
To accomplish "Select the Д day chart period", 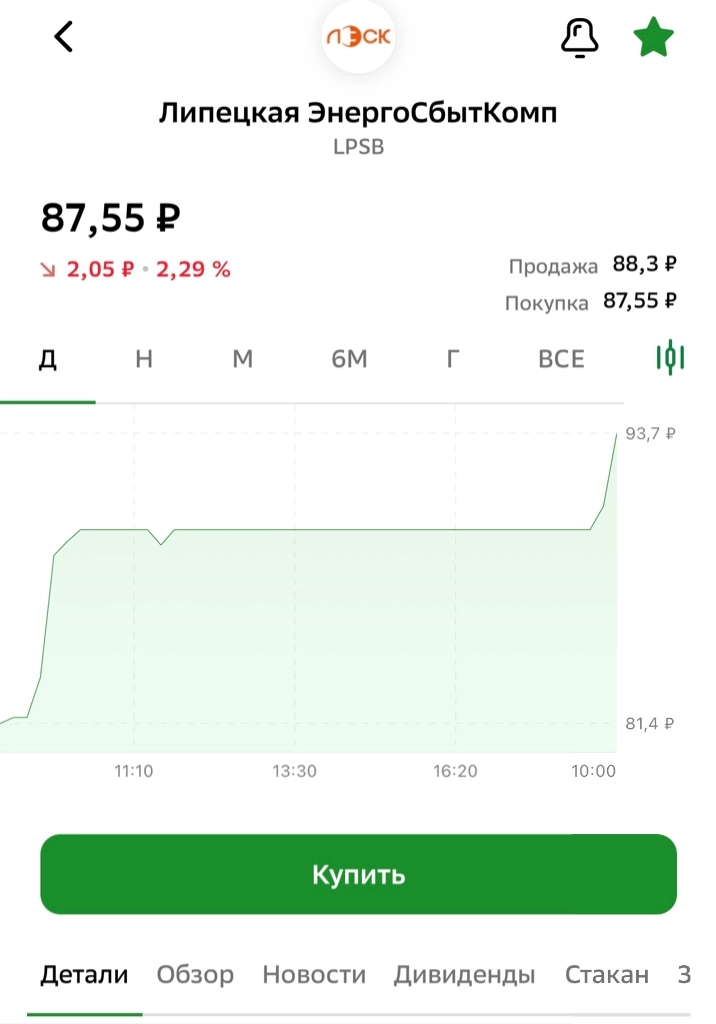I will point(48,359).
